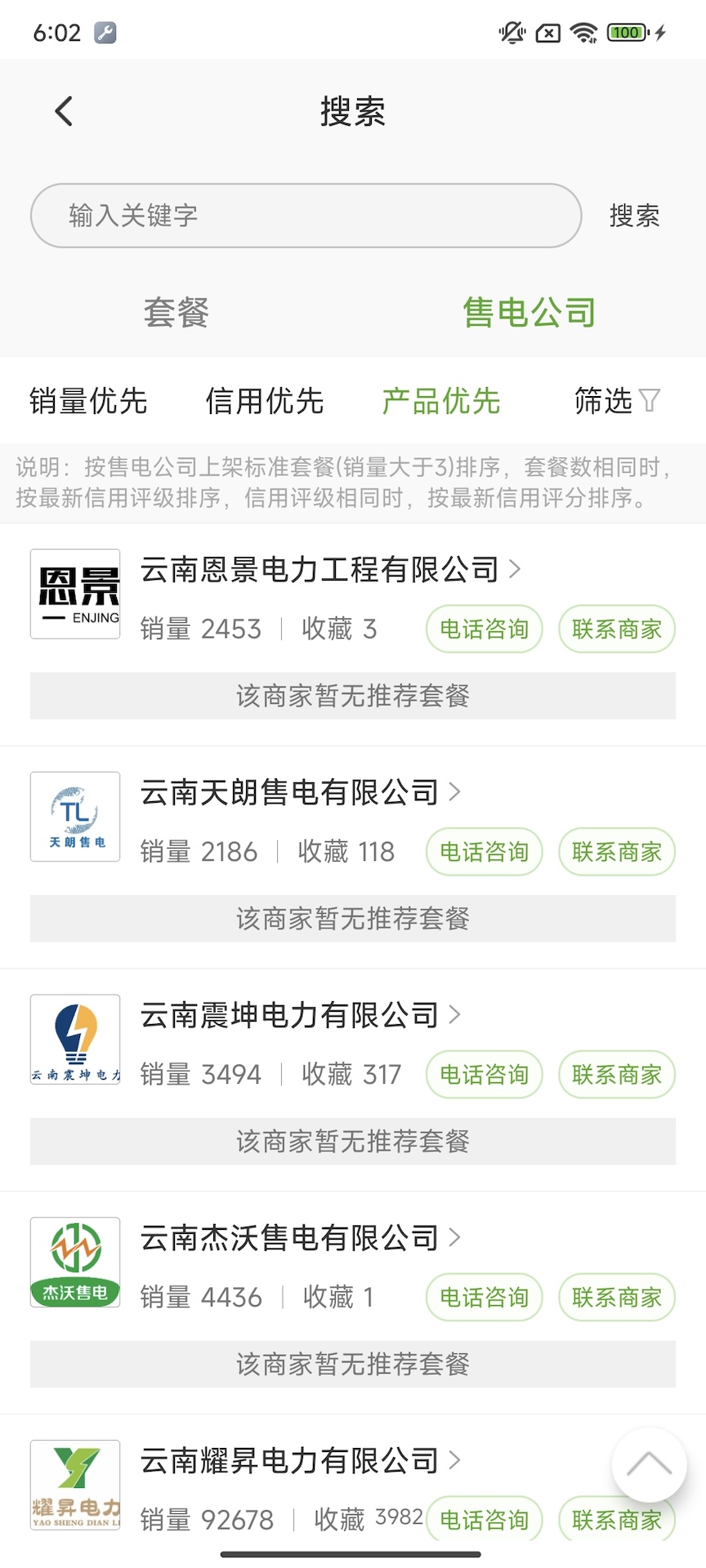Viewport: 706px width, 1568px height.
Task: Choose 产品优先 sorting
Action: [441, 401]
